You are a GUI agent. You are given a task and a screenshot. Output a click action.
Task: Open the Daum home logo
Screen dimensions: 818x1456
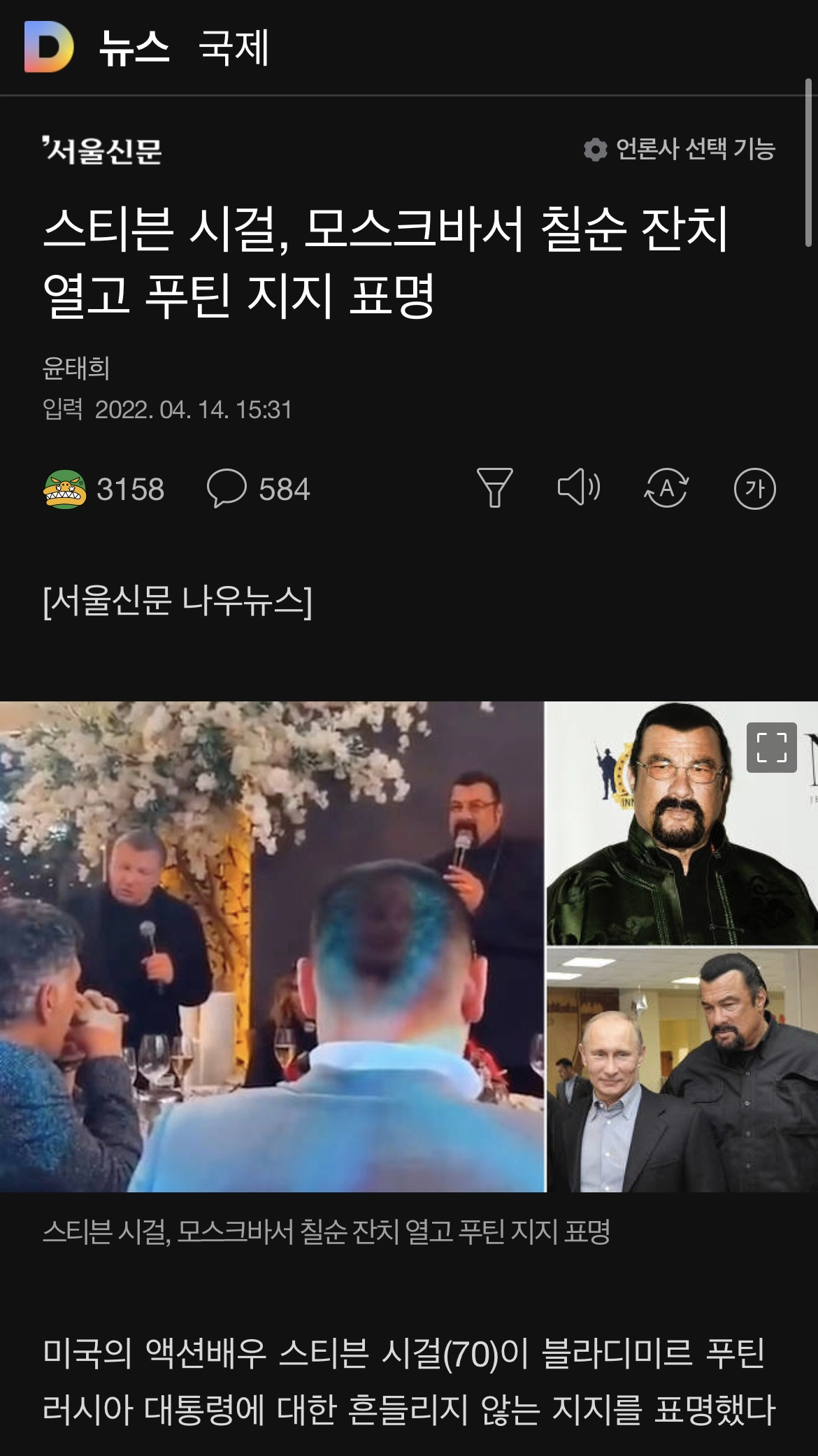(x=49, y=47)
